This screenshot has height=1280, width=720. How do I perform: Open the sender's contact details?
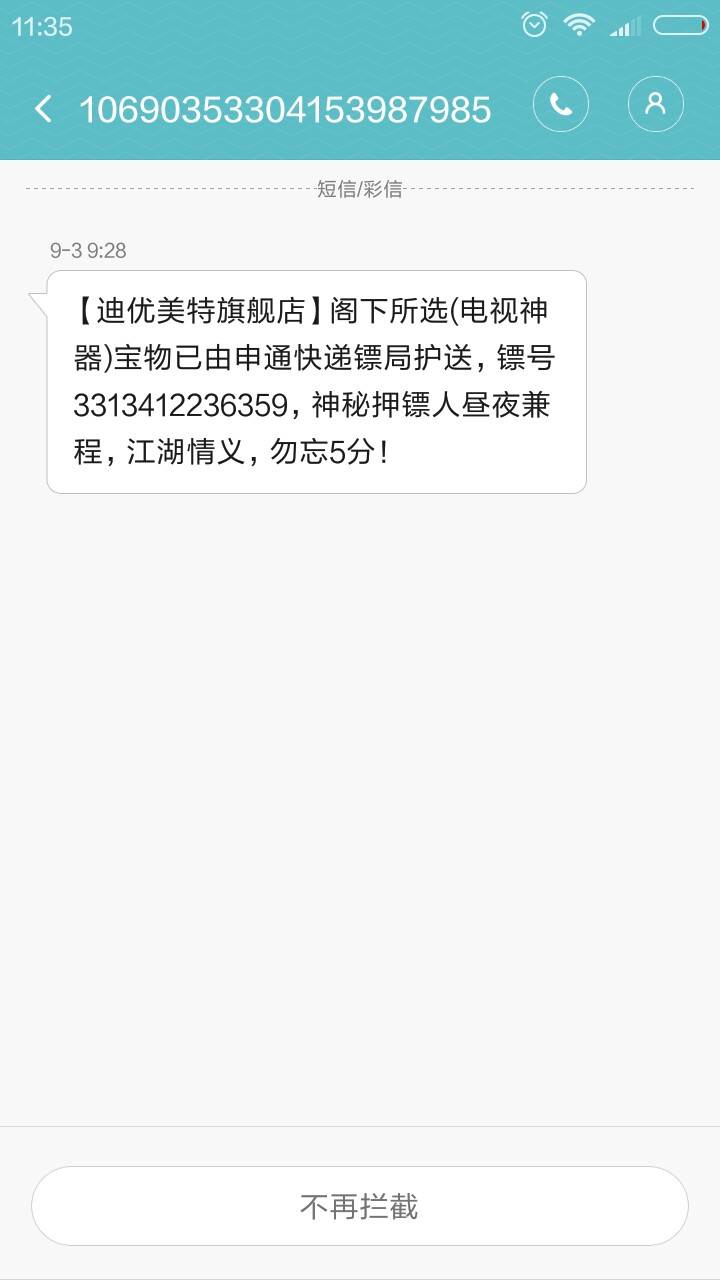[655, 104]
